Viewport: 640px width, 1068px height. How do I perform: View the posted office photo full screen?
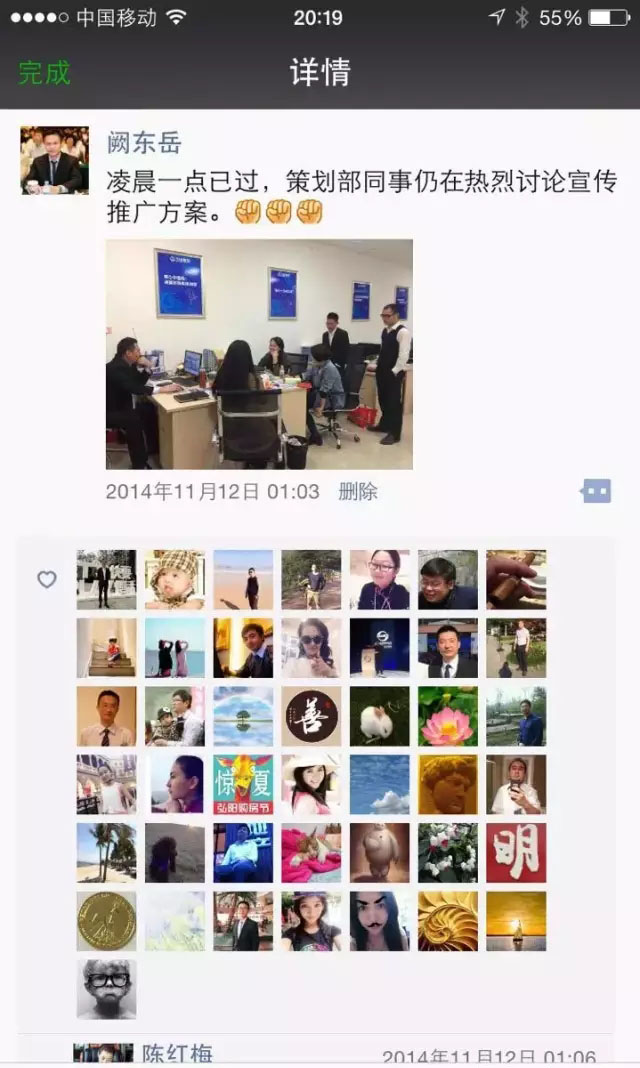259,354
